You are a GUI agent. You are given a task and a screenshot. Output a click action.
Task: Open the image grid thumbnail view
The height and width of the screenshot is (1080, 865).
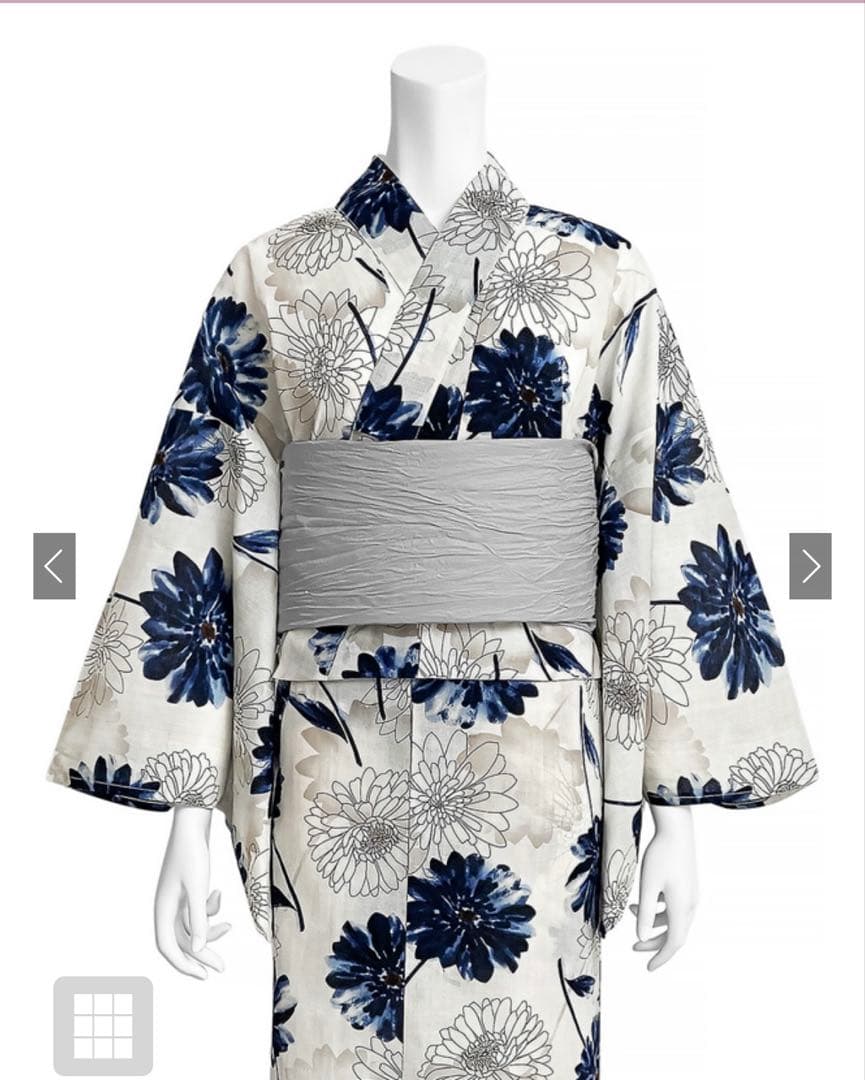point(103,1025)
